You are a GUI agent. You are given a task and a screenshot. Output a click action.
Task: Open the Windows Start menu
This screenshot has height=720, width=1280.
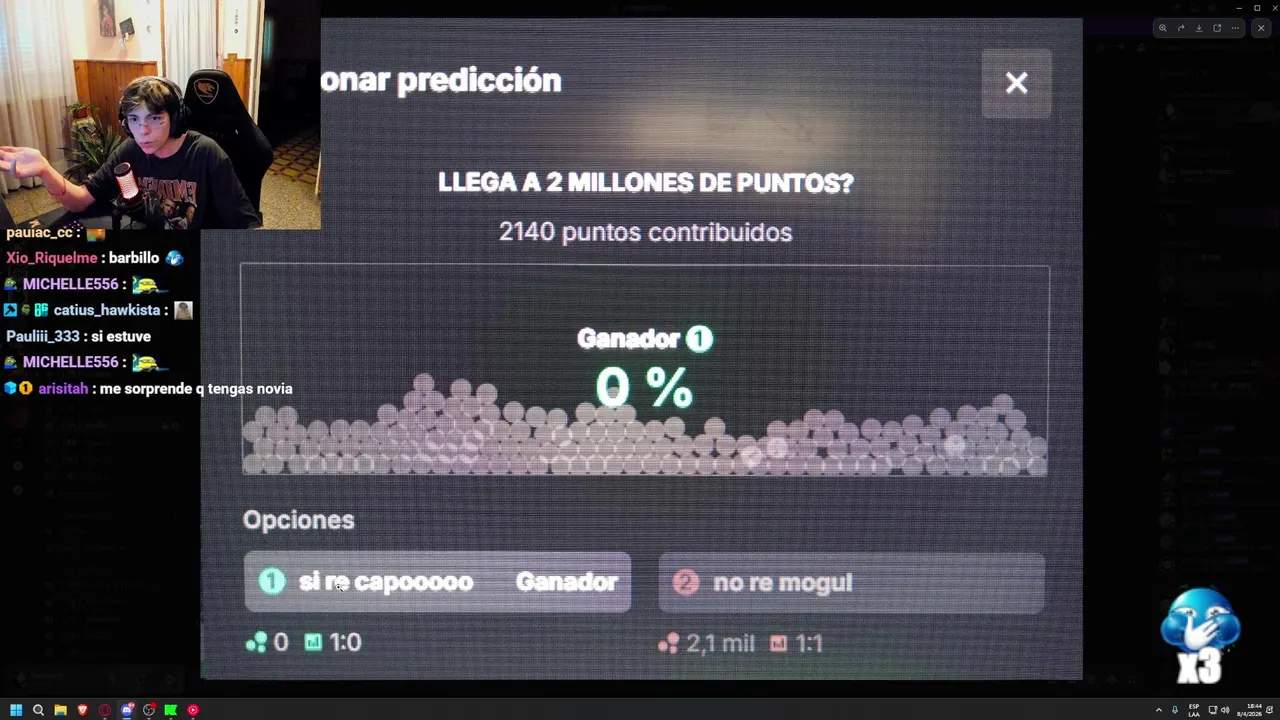click(16, 710)
